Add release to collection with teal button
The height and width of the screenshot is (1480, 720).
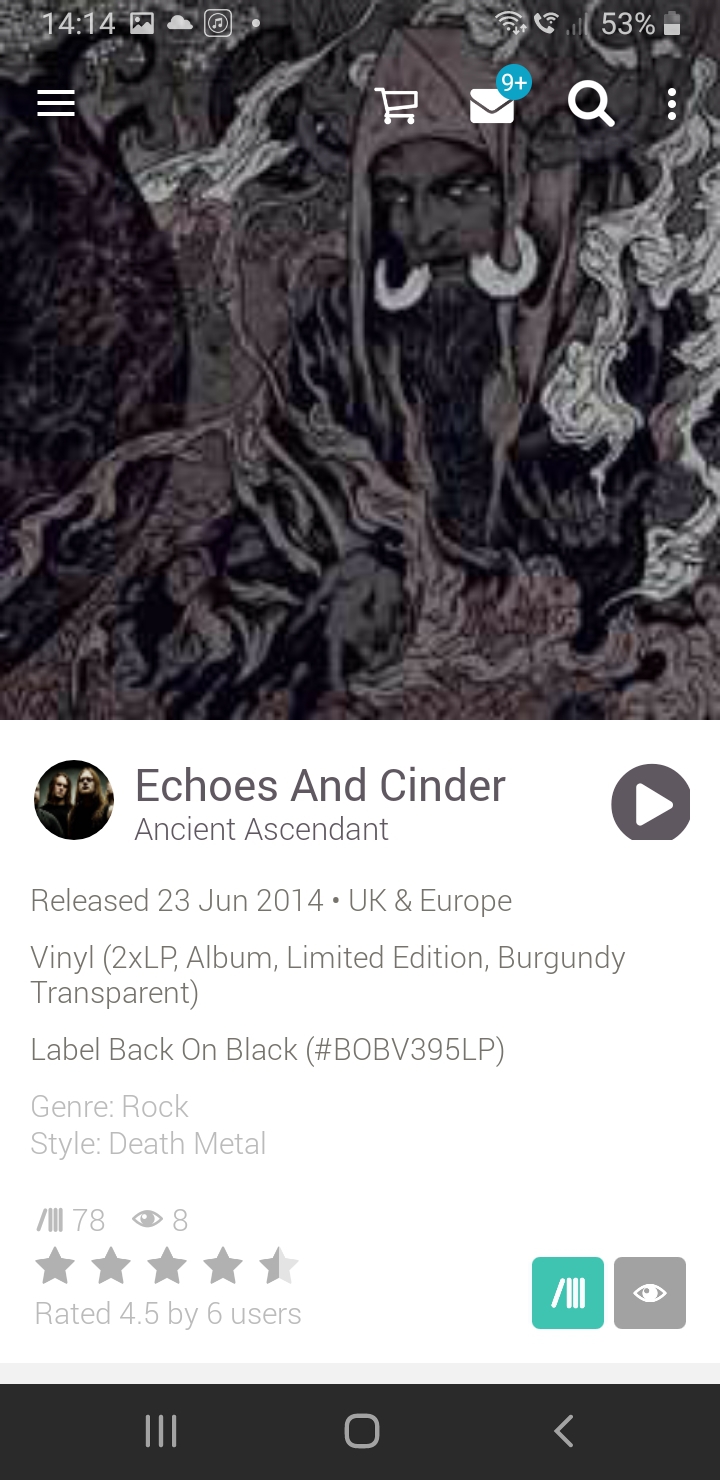tap(568, 1293)
